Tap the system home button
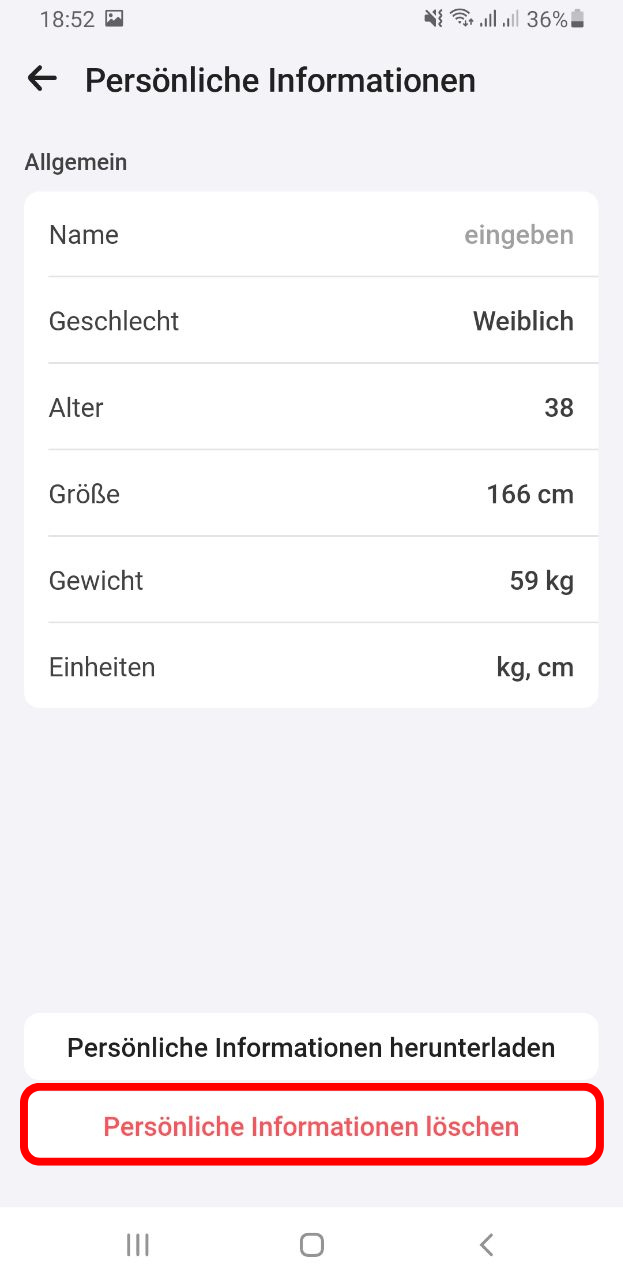The width and height of the screenshot is (623, 1280). click(312, 1244)
